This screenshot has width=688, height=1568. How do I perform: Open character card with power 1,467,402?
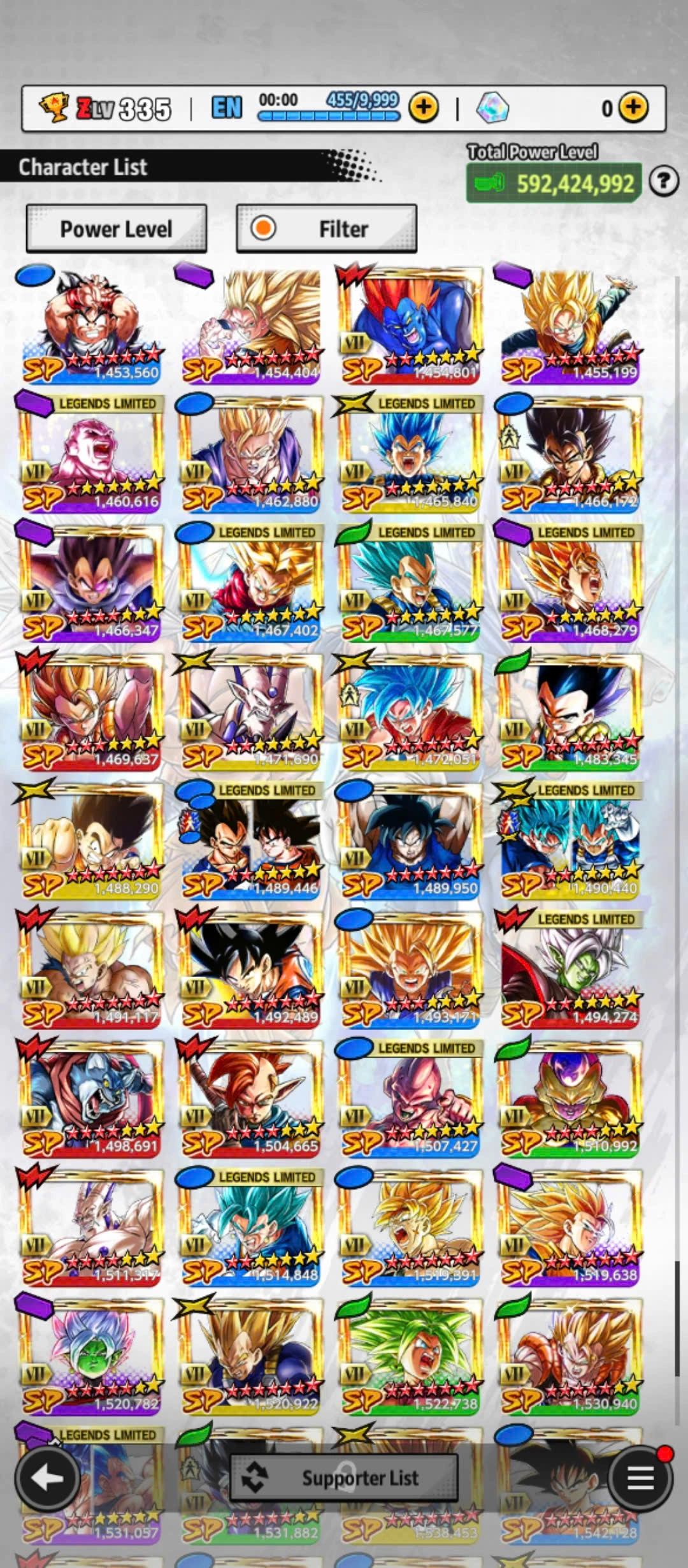(x=251, y=583)
